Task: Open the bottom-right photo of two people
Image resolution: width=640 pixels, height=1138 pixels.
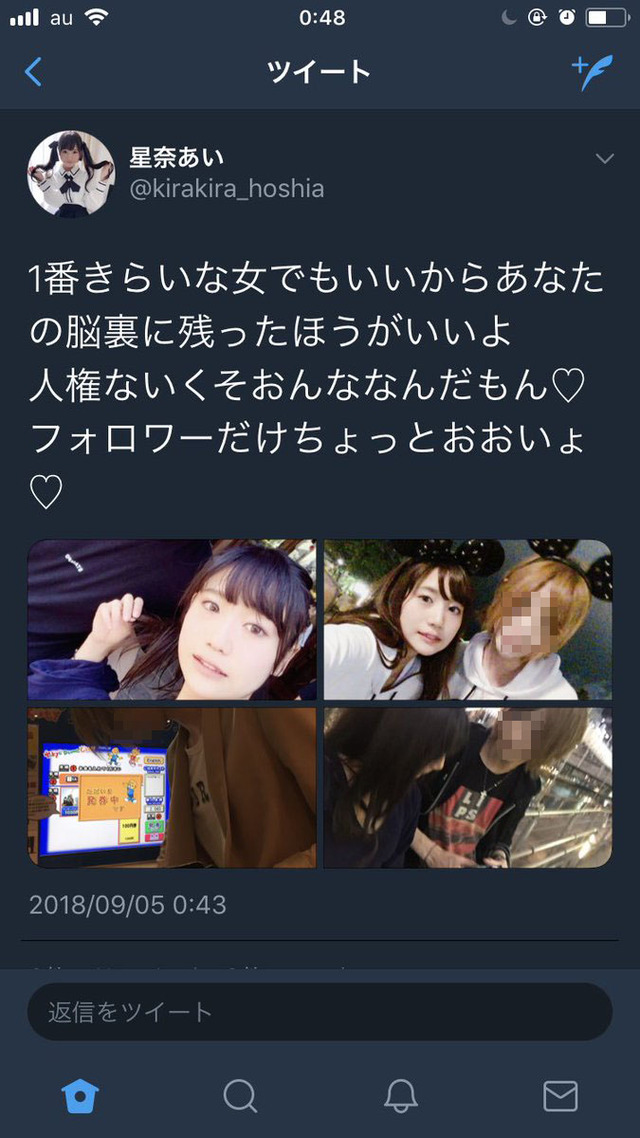Action: point(468,788)
